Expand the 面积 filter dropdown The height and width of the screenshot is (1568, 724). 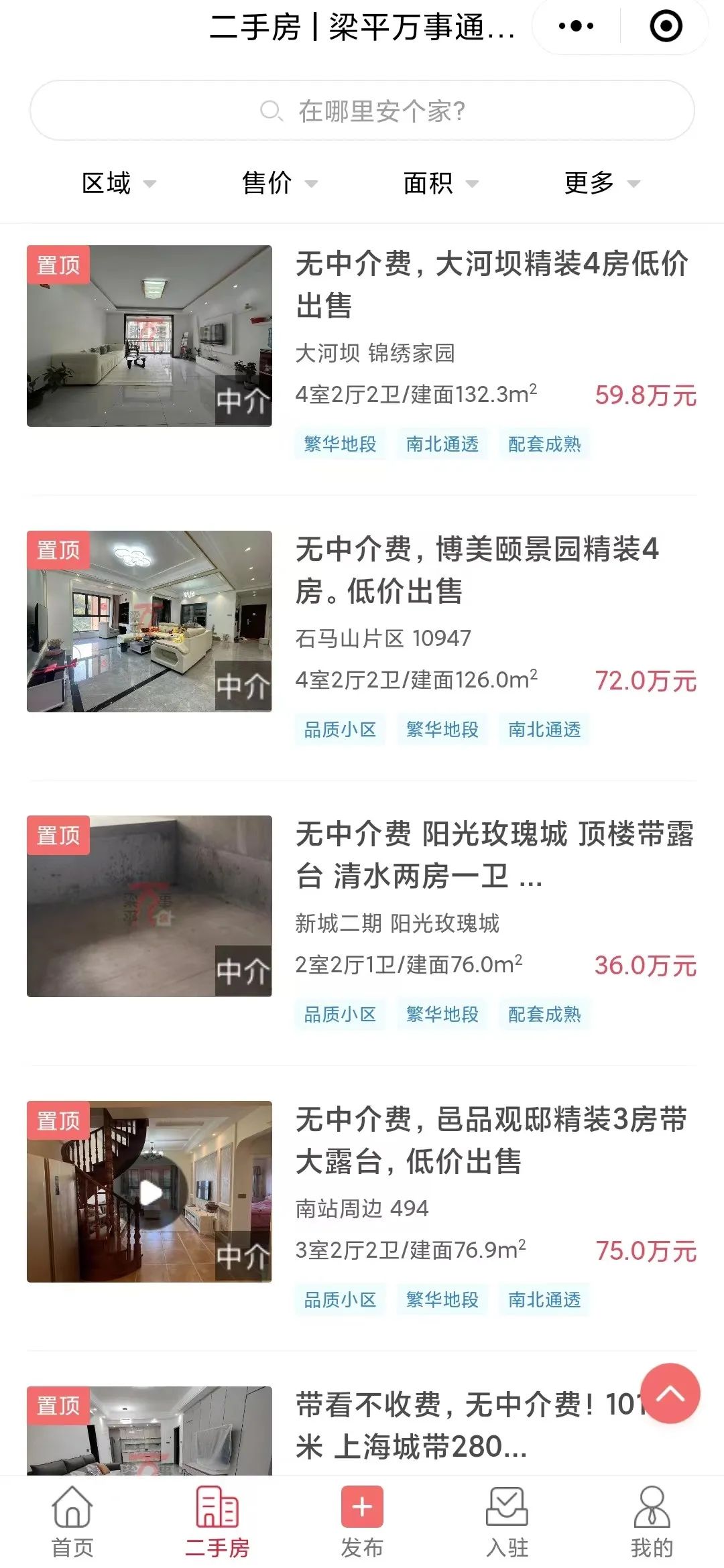point(440,183)
